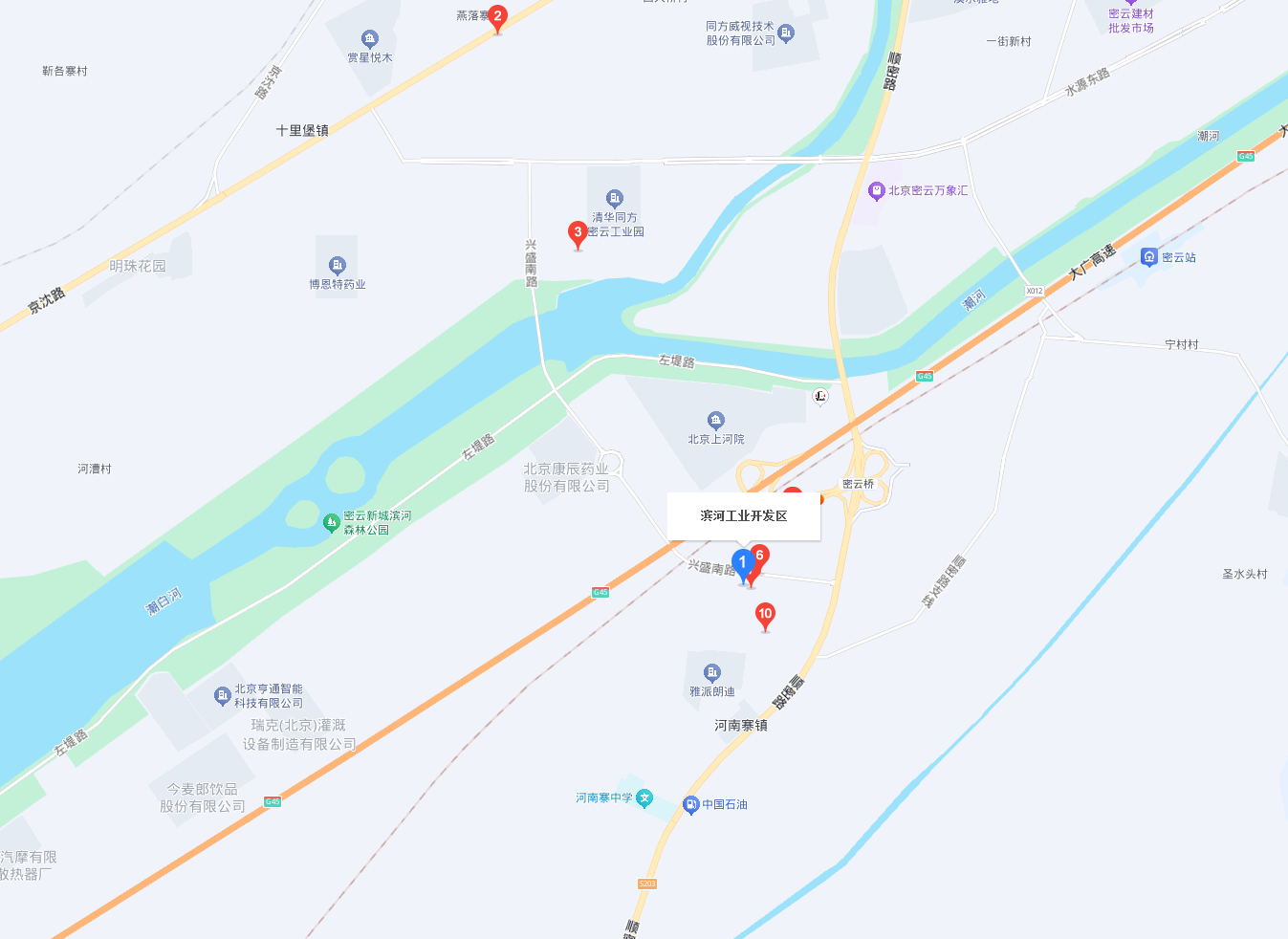Tap the 北京密云万象汇 shopping POI
The height and width of the screenshot is (939, 1288).
[876, 191]
